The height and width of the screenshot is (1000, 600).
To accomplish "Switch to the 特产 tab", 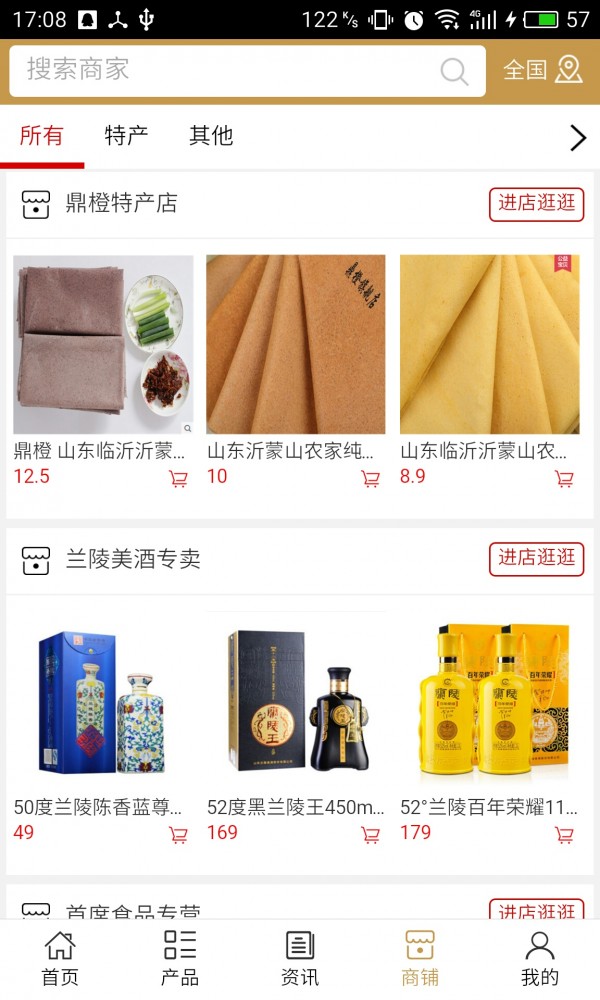I will point(126,136).
